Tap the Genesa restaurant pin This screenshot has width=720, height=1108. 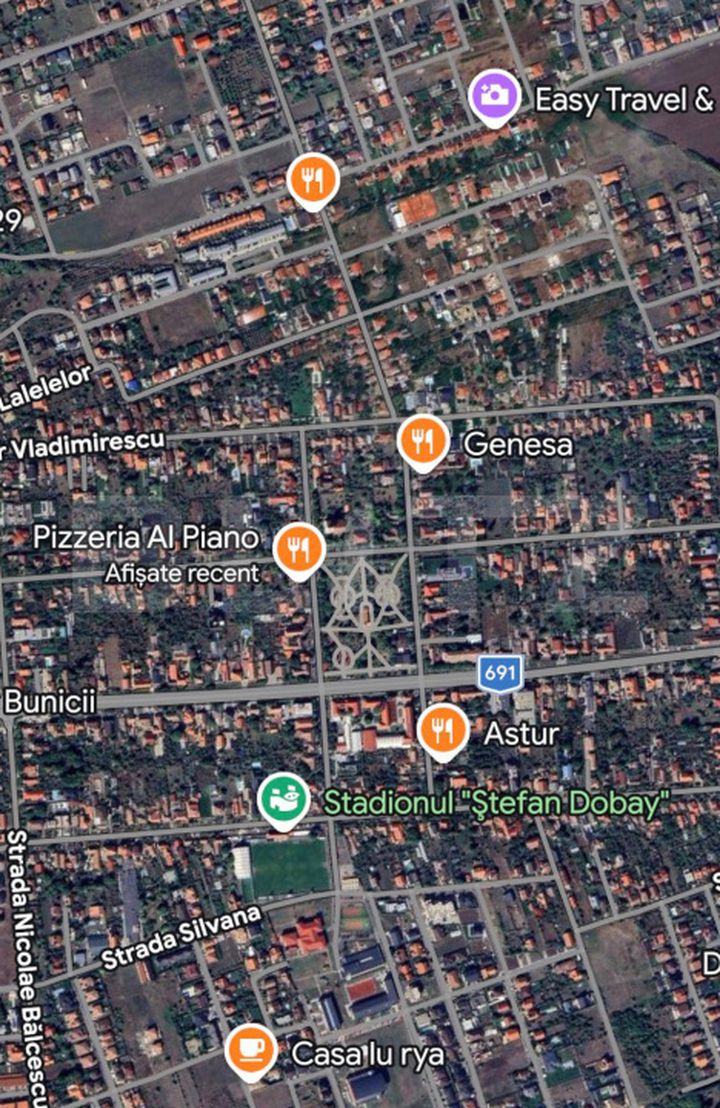click(422, 440)
